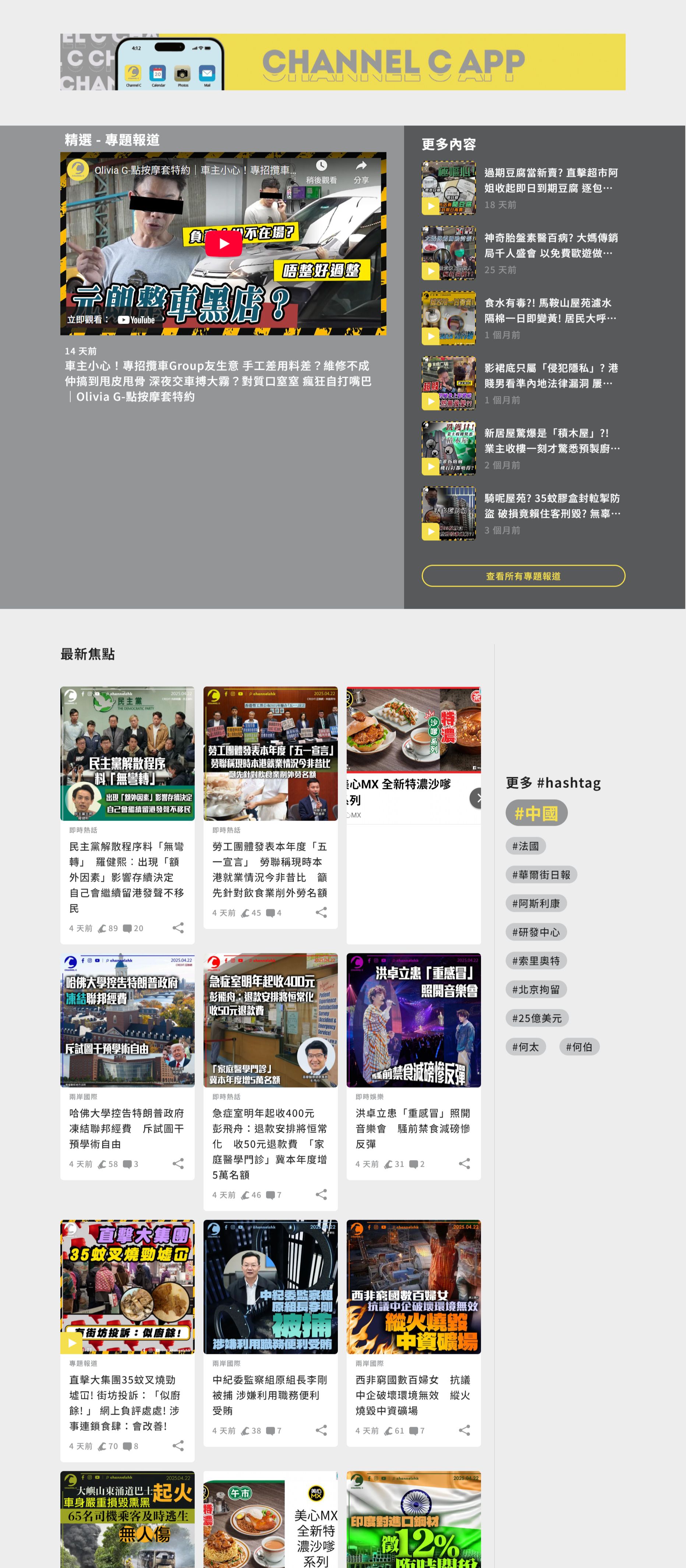This screenshot has height=1568, width=686.
Task: Share the A&E 400 dollar fee article
Action: (321, 1194)
